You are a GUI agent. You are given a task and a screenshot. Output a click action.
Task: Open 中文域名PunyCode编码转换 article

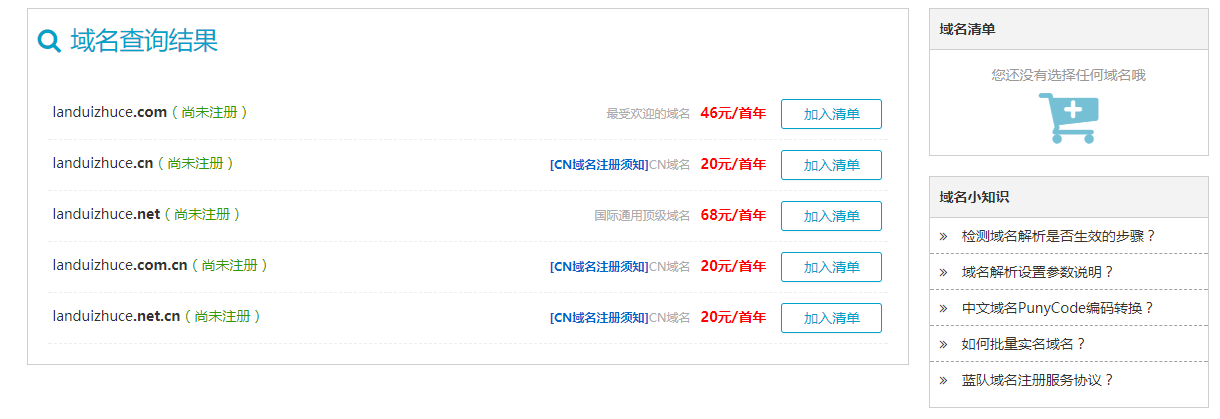click(1057, 308)
